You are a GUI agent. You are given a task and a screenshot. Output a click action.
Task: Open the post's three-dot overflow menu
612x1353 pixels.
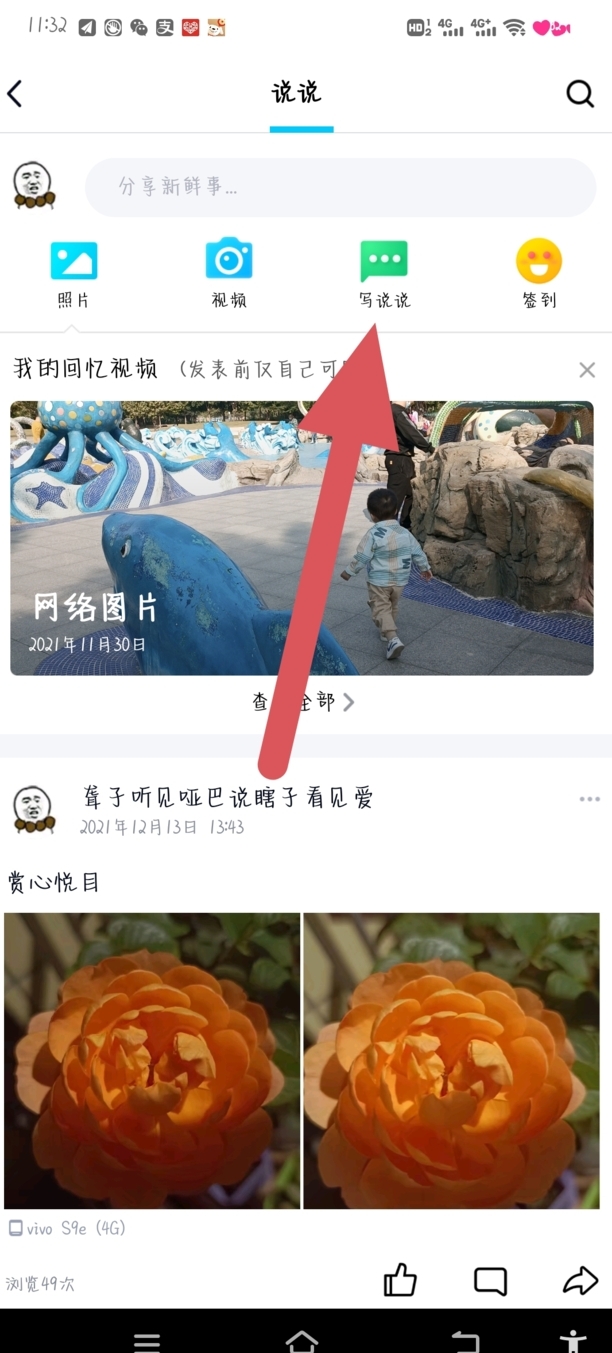[x=589, y=799]
